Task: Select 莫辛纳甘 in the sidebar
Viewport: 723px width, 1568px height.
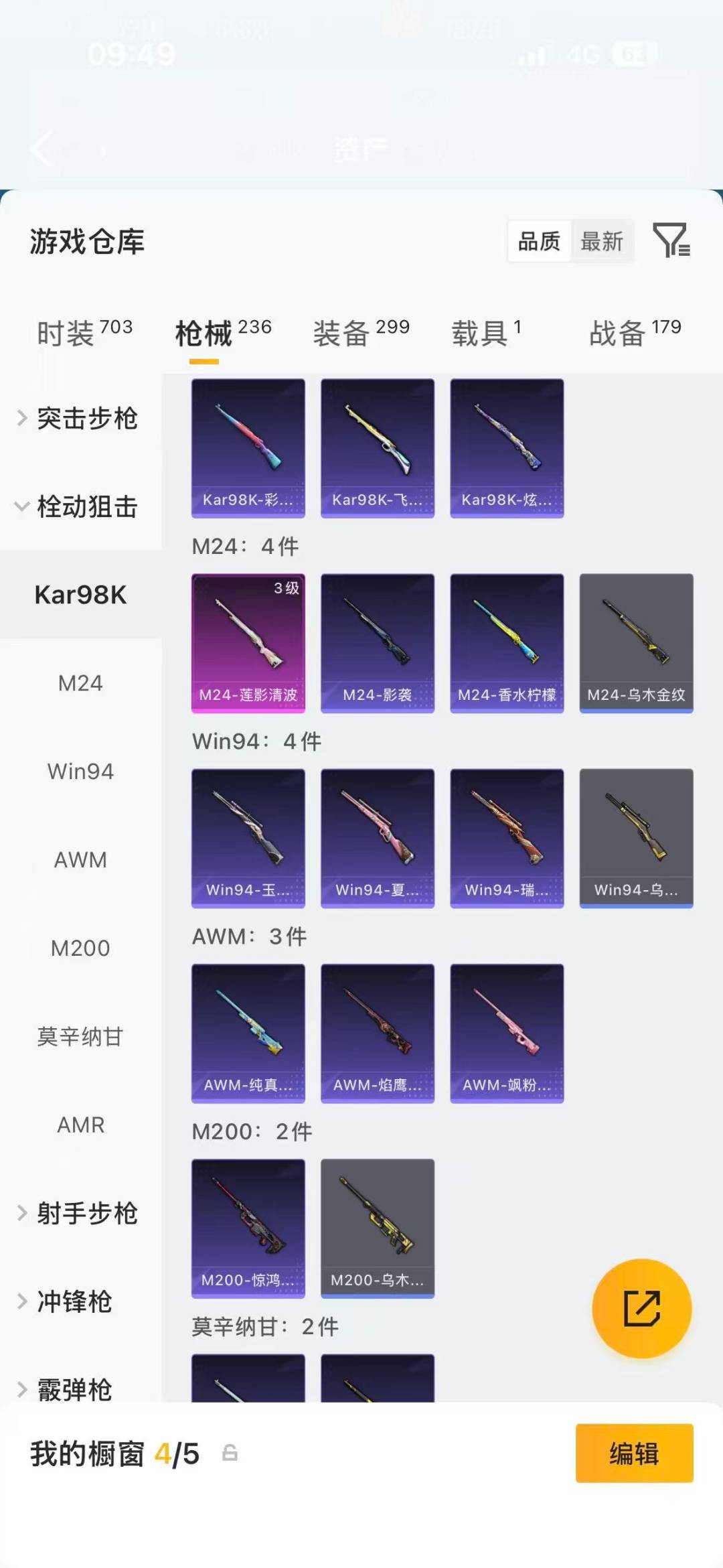Action: (x=80, y=1036)
